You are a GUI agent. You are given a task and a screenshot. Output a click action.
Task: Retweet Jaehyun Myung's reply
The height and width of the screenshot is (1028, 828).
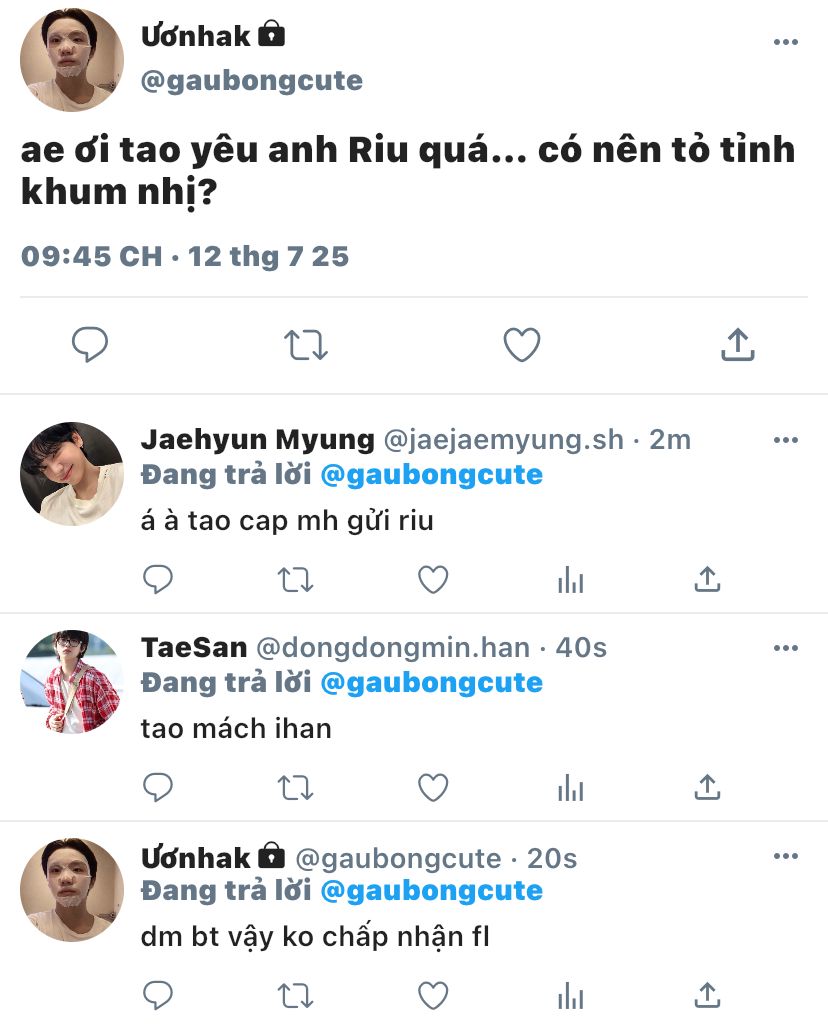click(x=295, y=579)
